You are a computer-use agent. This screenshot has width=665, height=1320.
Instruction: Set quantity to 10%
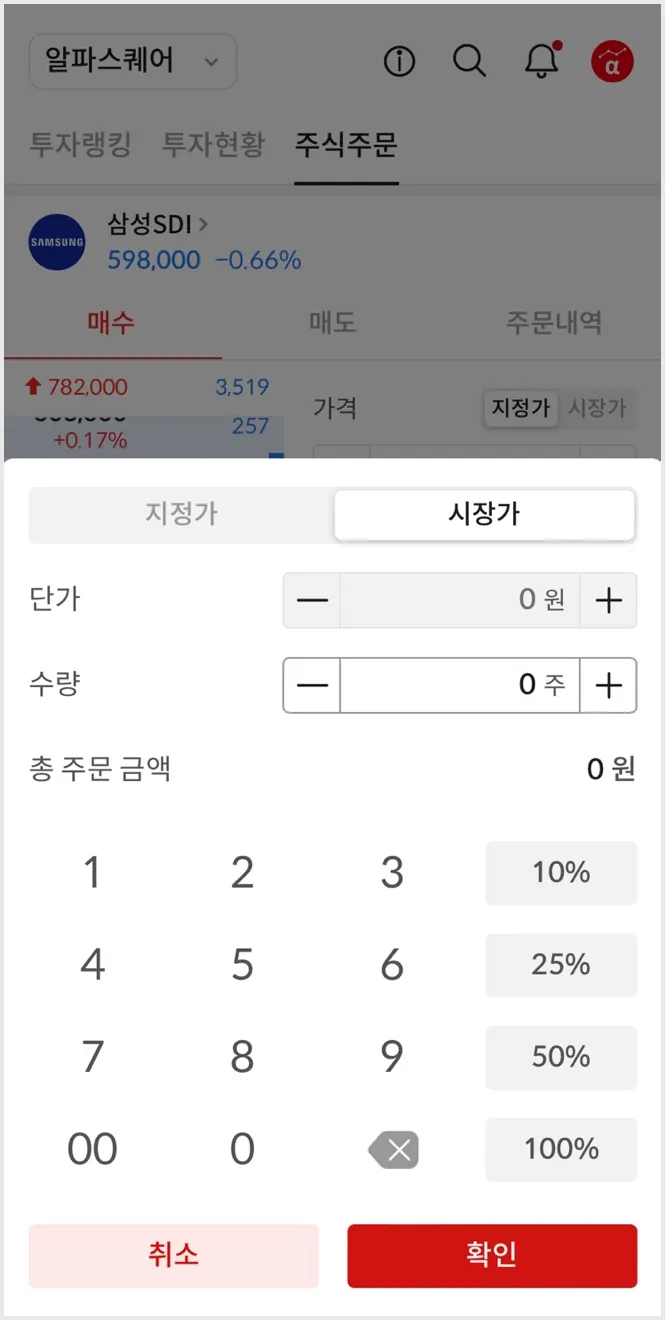click(x=561, y=873)
